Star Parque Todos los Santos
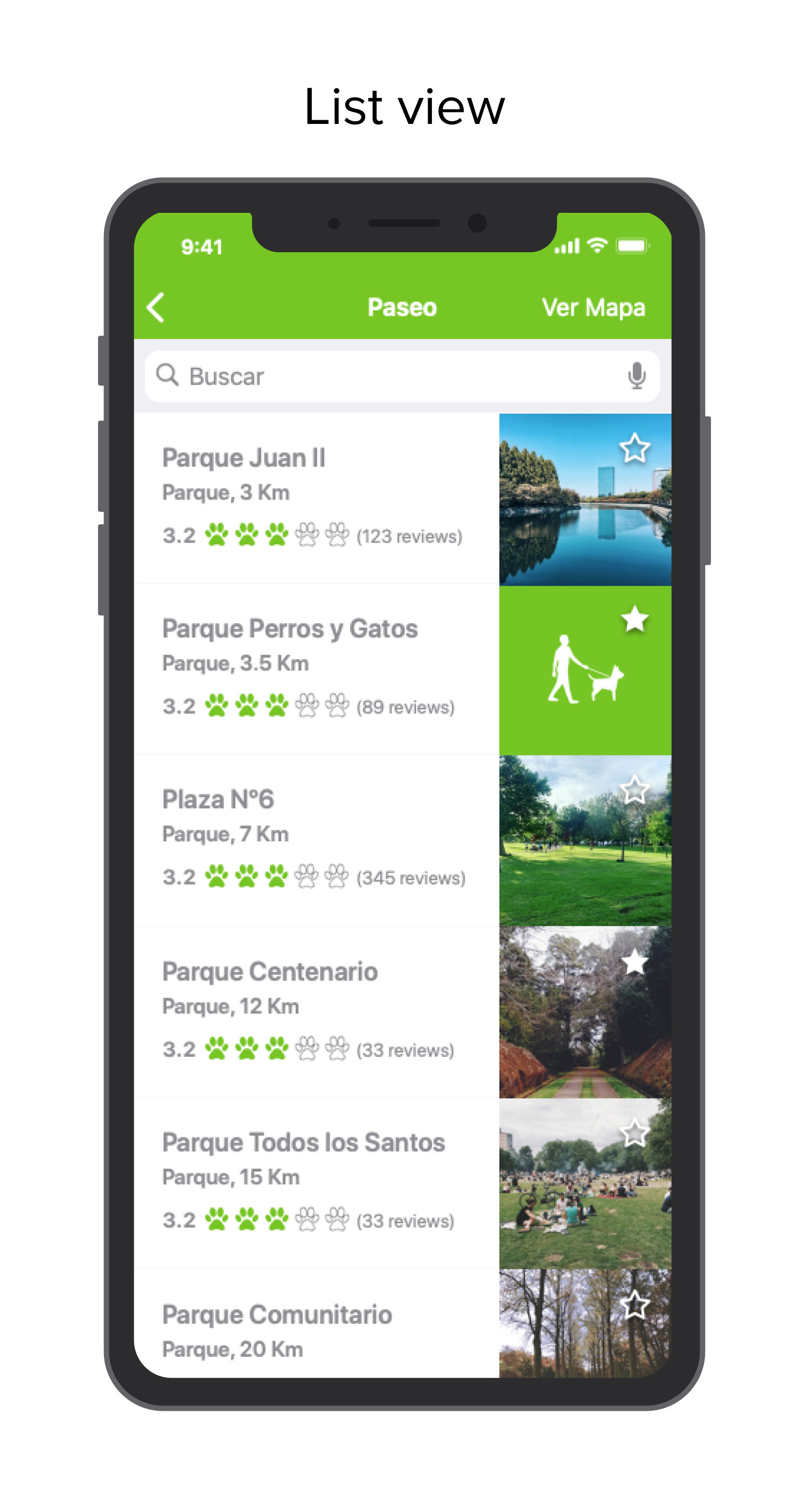 pyautogui.click(x=634, y=1133)
